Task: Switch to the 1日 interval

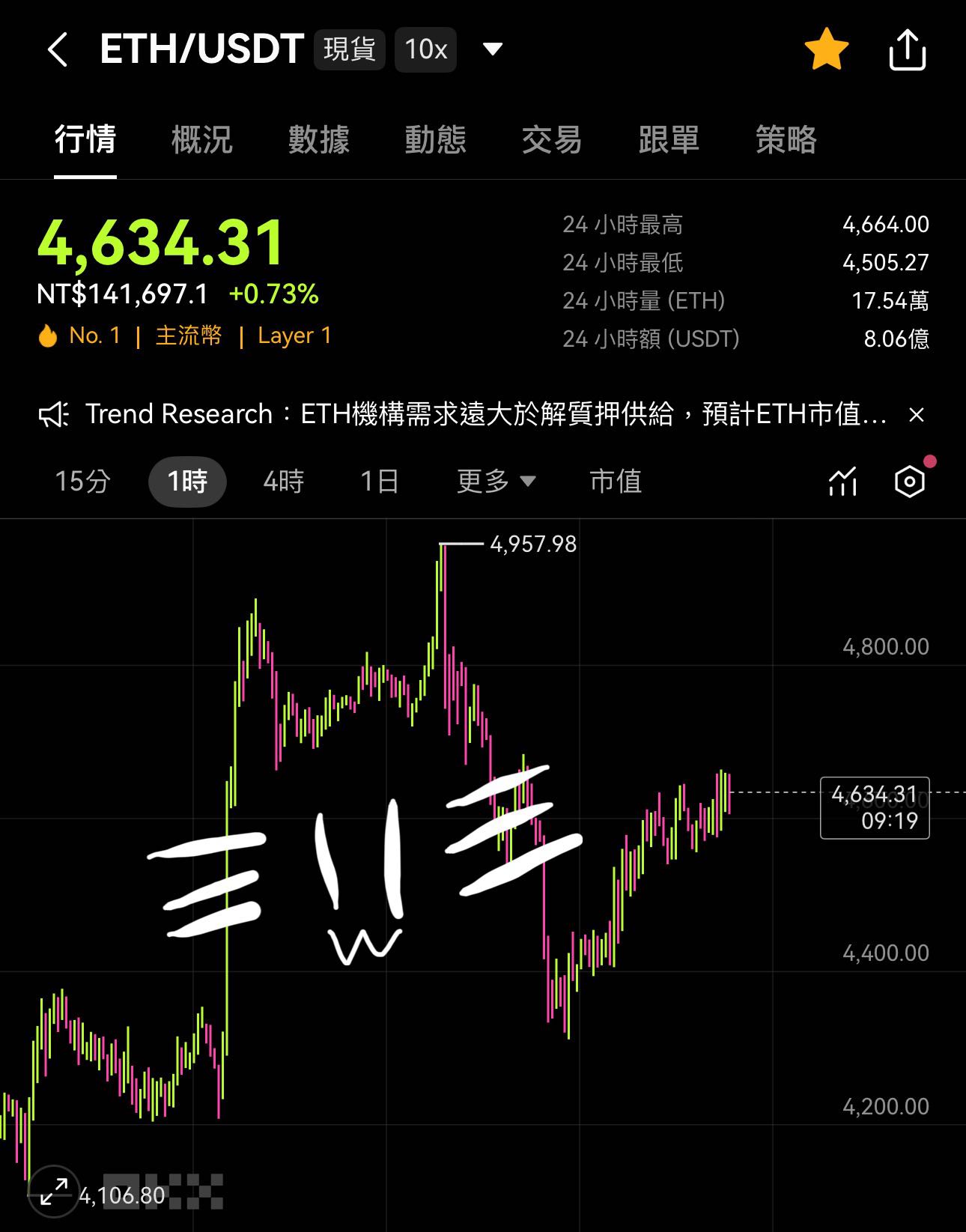Action: [x=380, y=482]
